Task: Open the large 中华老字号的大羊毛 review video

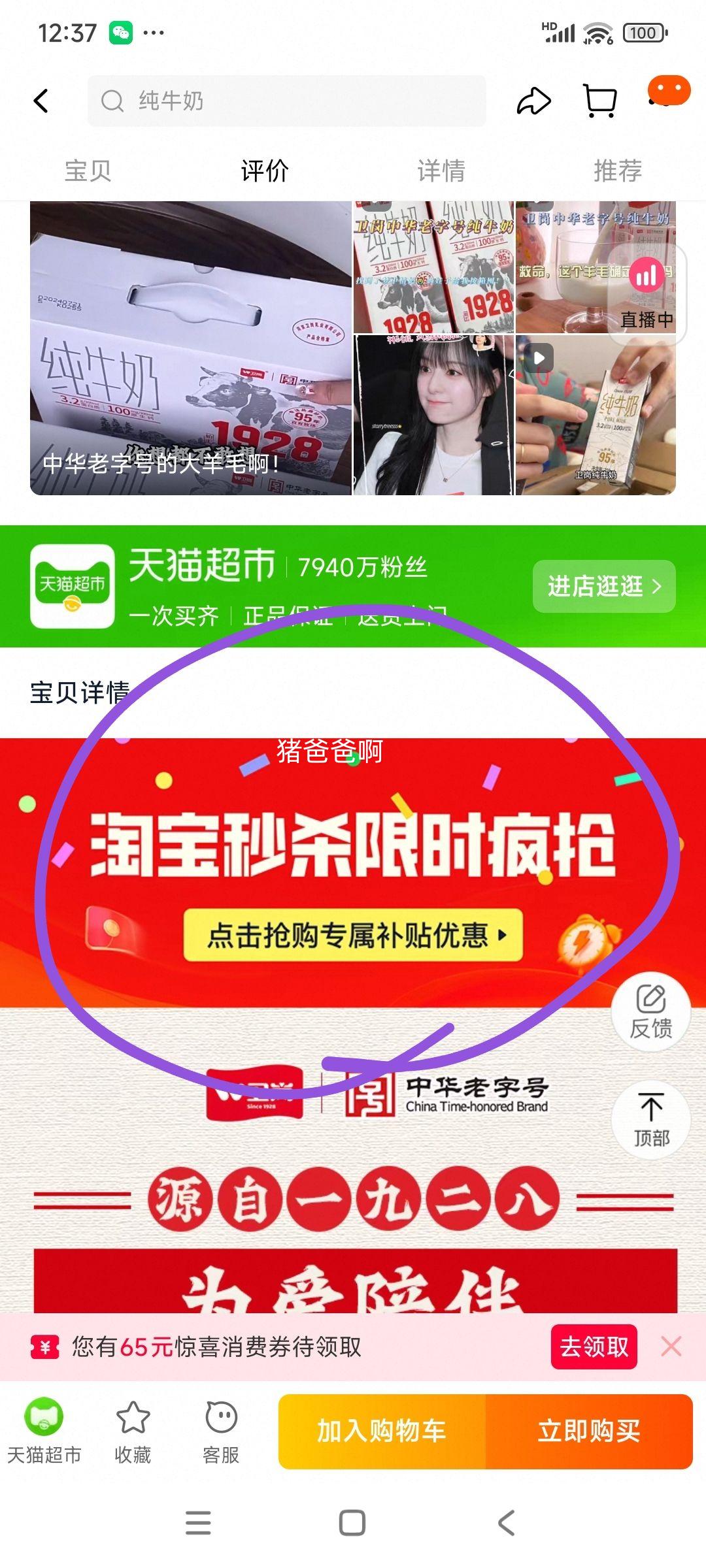Action: tap(190, 348)
